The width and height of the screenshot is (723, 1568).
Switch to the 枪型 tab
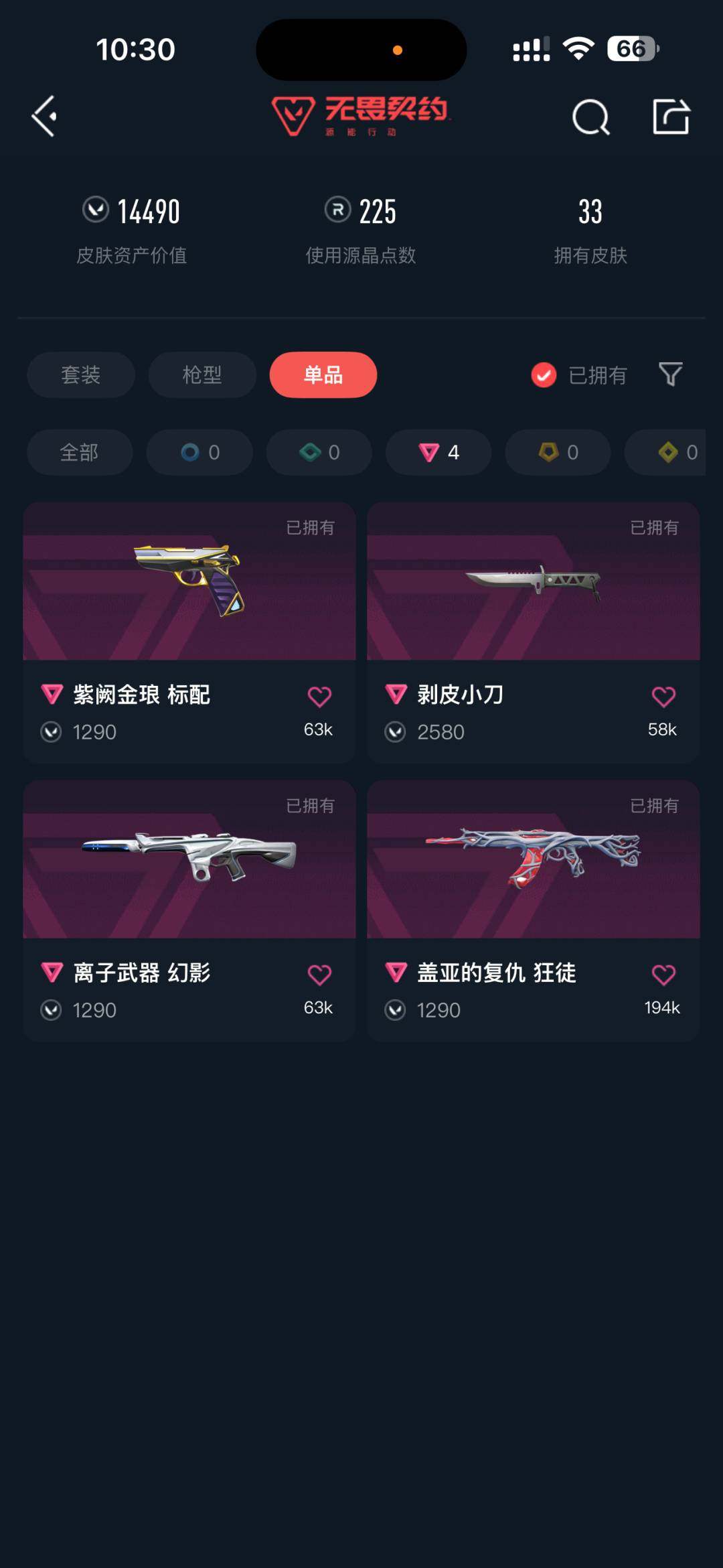coord(202,376)
